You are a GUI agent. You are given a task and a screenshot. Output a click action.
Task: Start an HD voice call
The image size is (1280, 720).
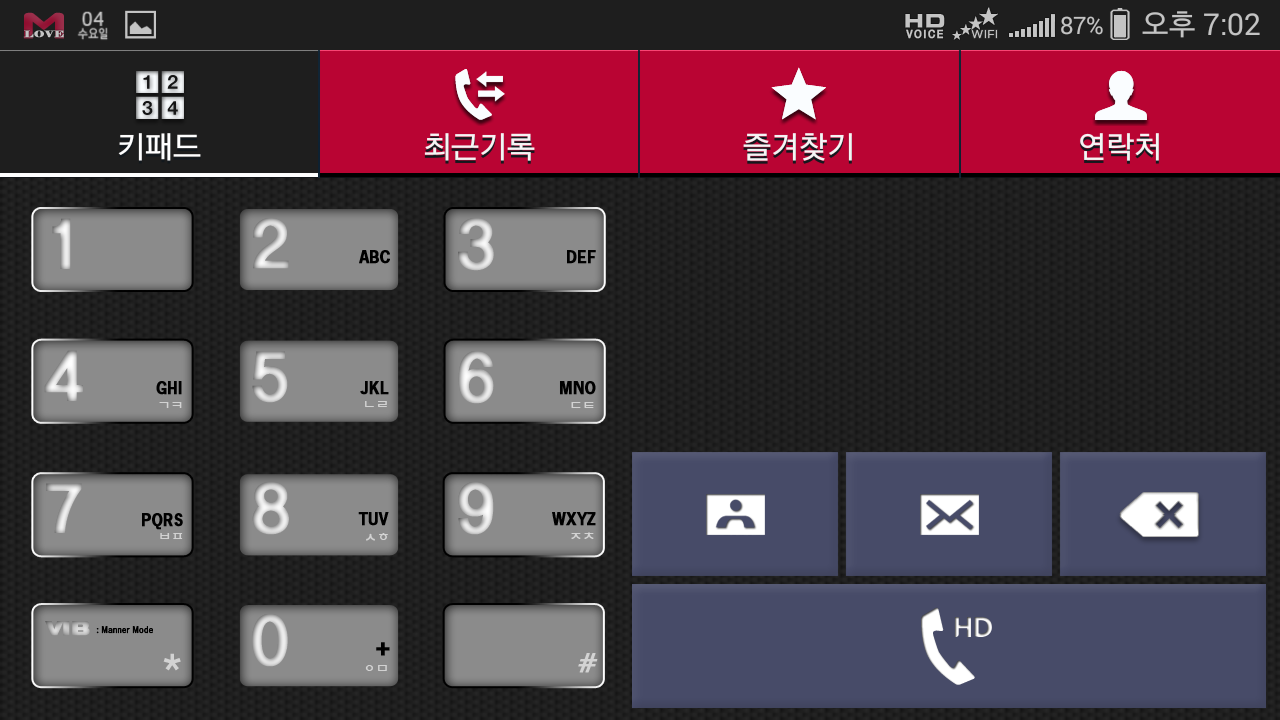(x=949, y=646)
